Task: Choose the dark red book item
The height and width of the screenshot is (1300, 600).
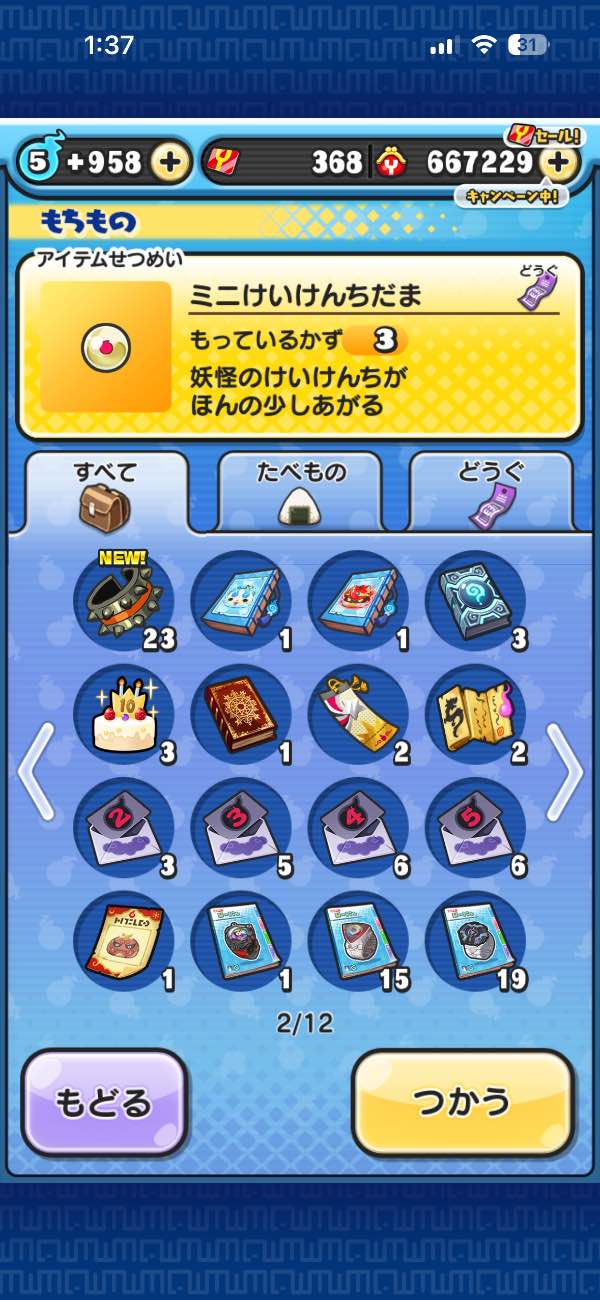Action: tap(241, 714)
